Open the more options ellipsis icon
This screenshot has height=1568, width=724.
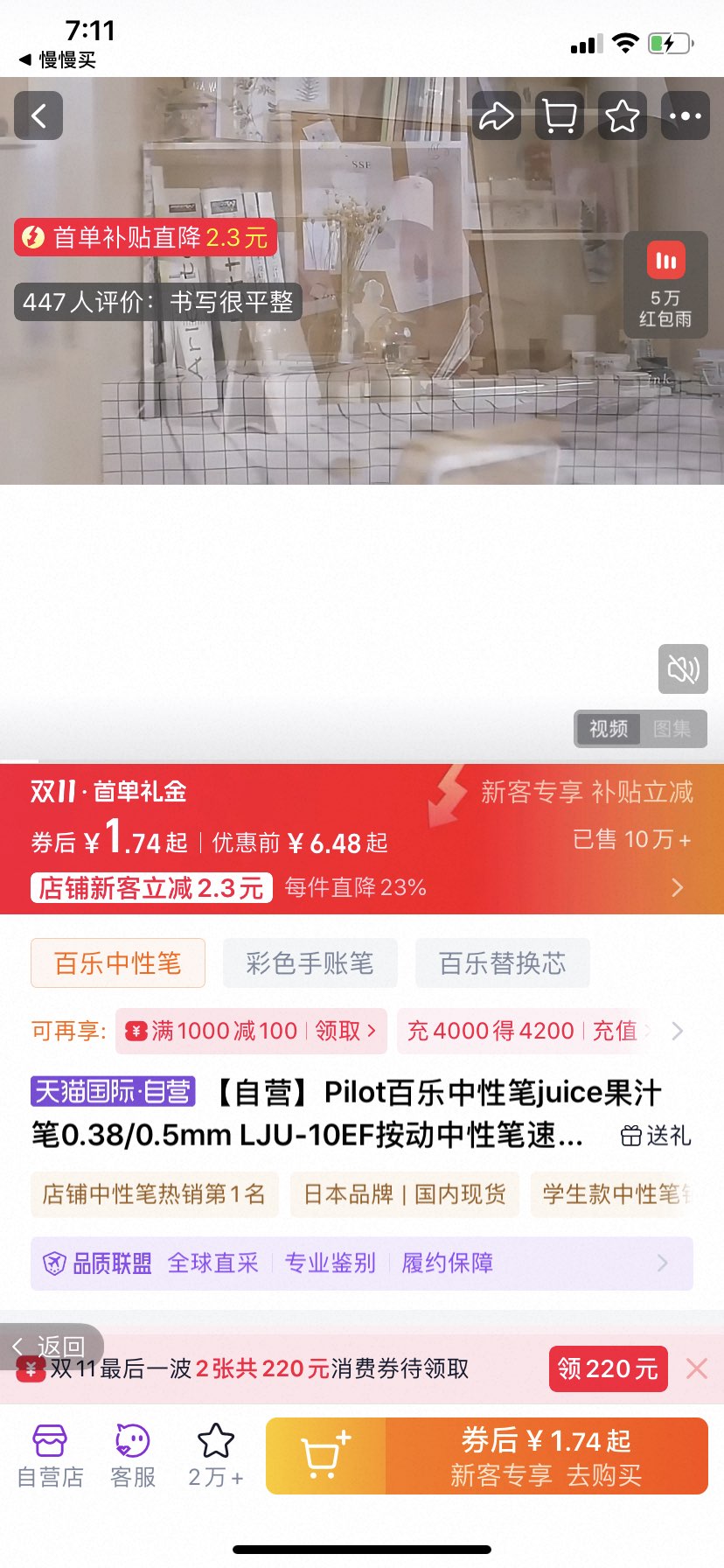click(x=685, y=115)
